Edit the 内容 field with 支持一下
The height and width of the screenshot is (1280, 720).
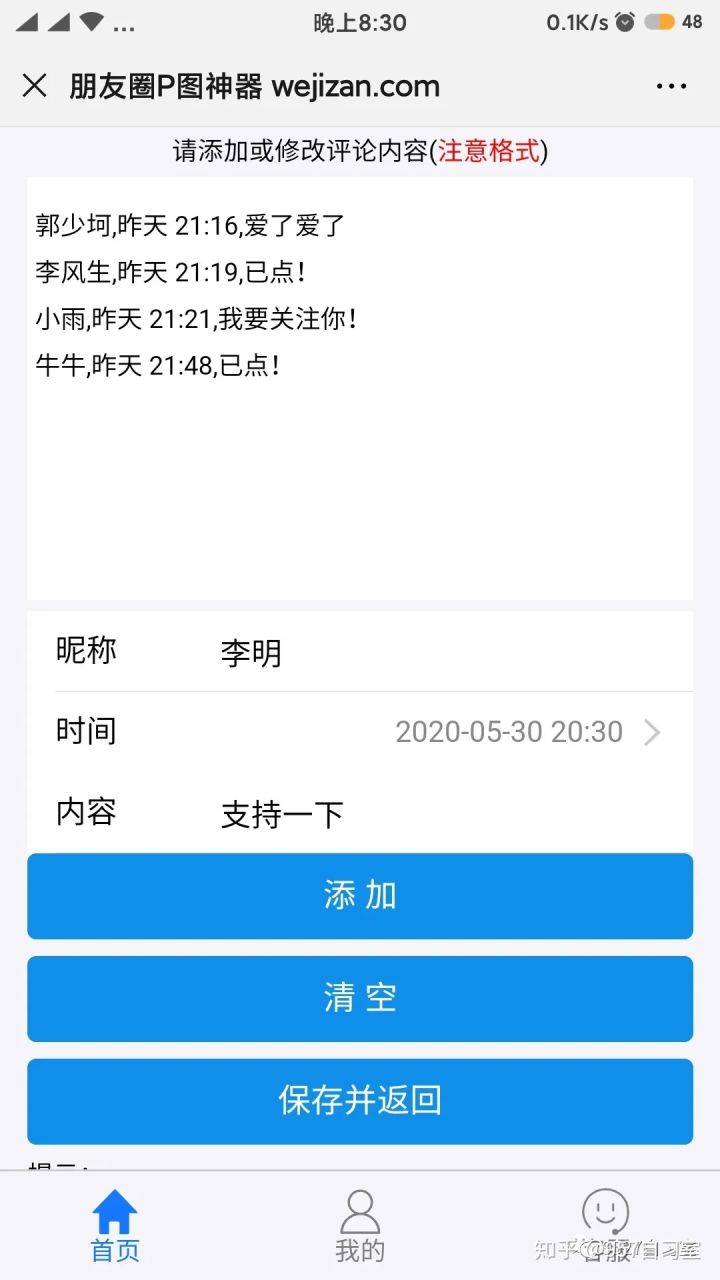(x=440, y=814)
